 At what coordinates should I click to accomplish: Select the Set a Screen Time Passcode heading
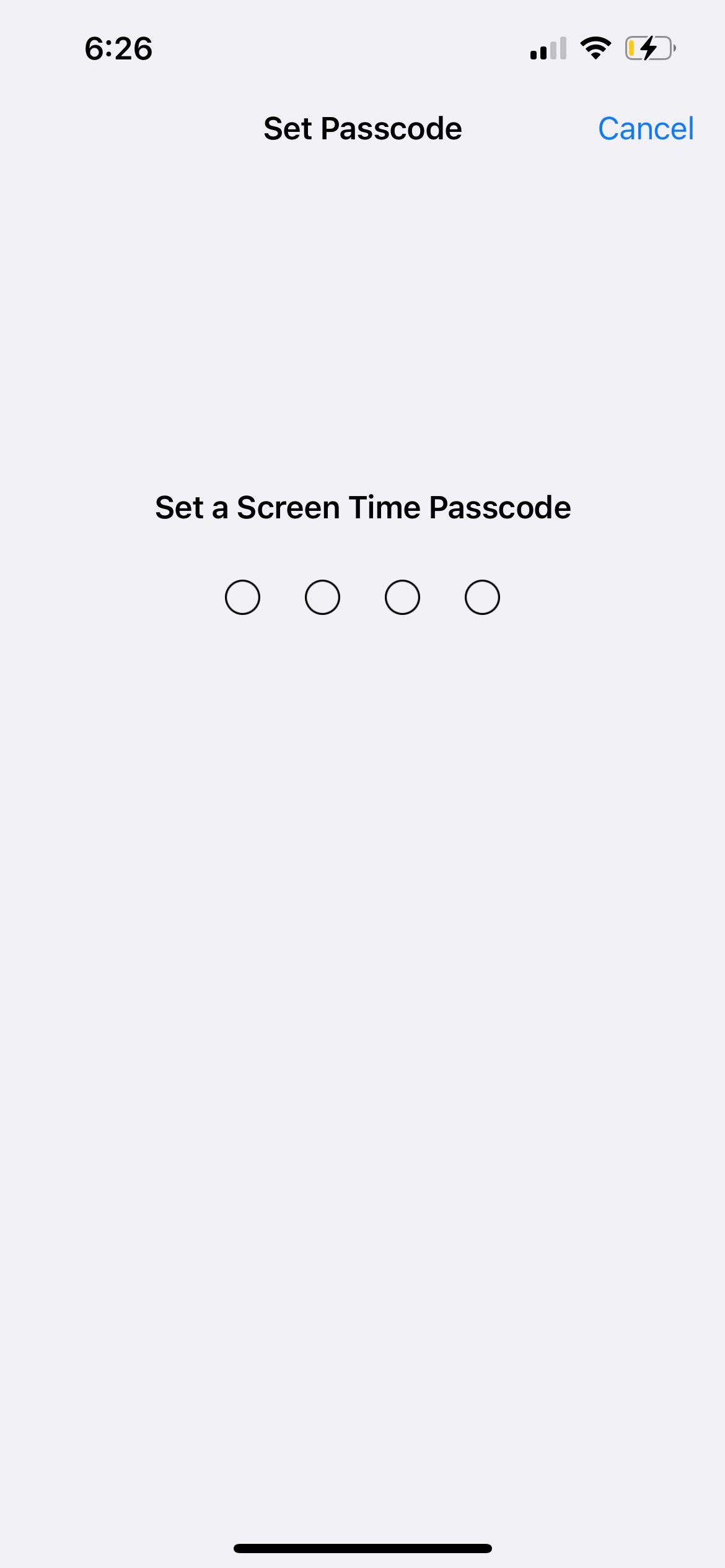(x=362, y=507)
